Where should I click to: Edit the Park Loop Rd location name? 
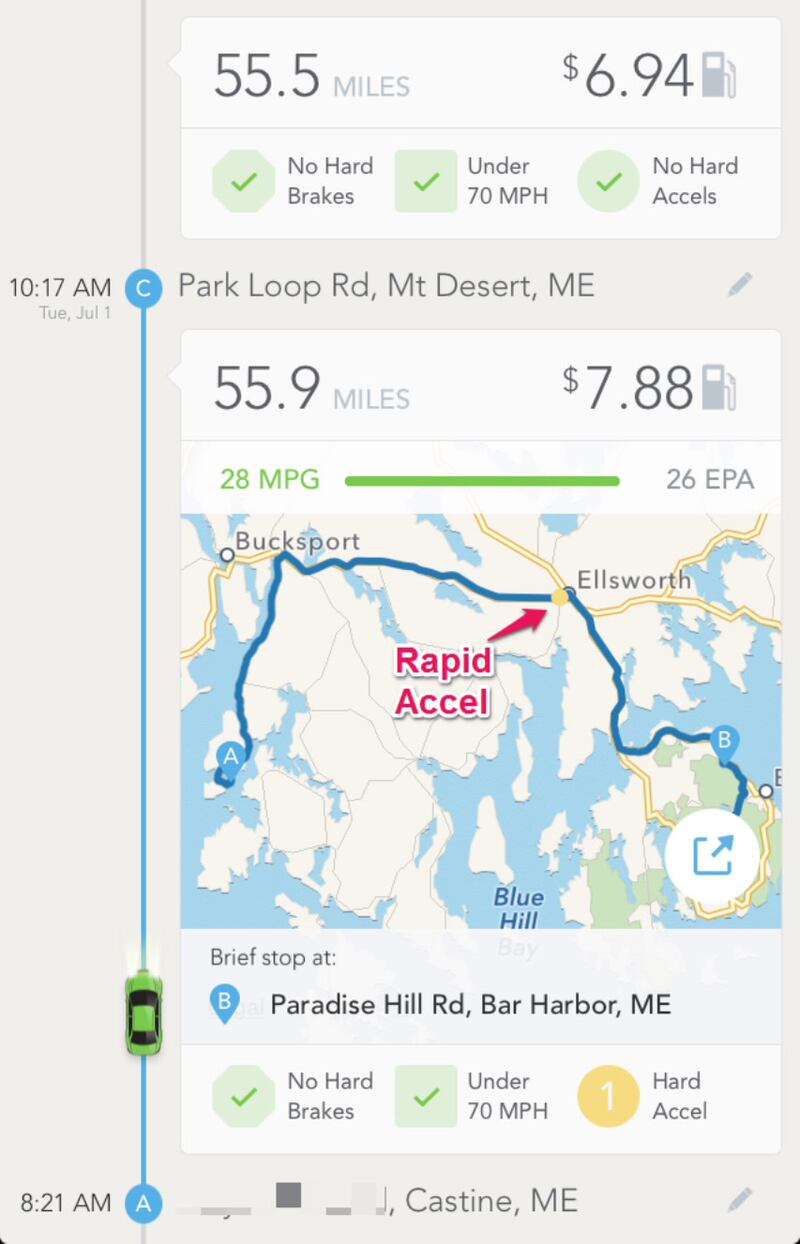[x=739, y=286]
